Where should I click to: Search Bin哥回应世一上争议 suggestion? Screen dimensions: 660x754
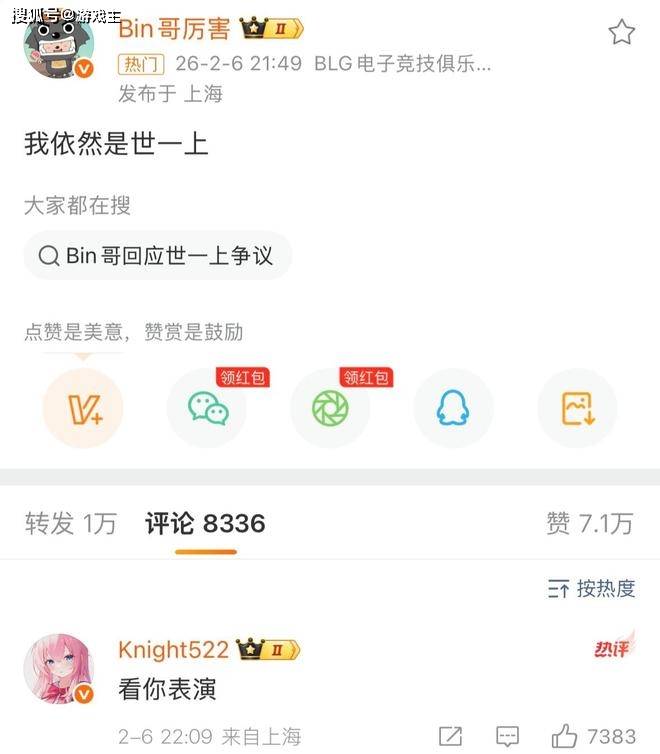tap(157, 256)
